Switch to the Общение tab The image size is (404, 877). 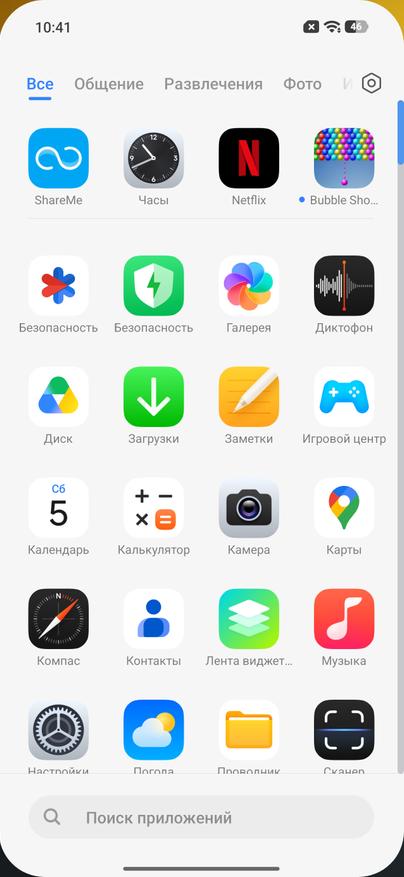(109, 84)
